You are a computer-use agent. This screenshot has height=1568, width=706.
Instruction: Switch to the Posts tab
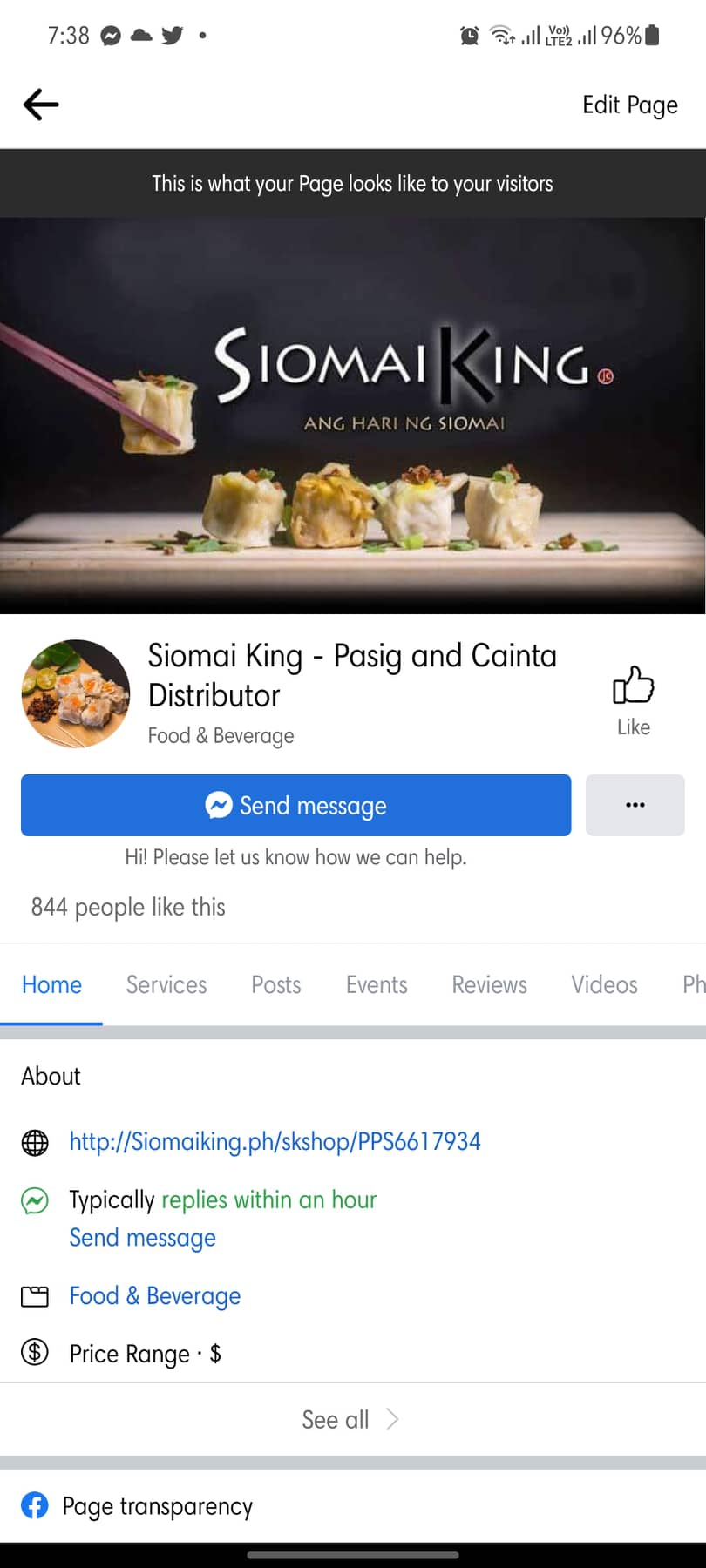[275, 984]
